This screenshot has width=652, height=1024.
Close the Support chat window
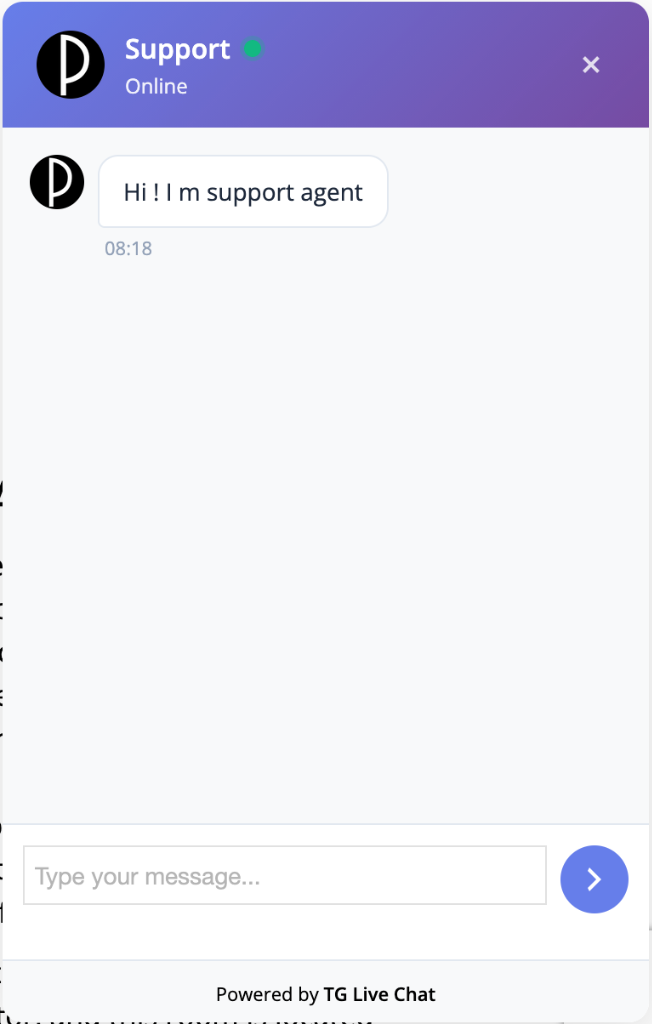pyautogui.click(x=591, y=65)
